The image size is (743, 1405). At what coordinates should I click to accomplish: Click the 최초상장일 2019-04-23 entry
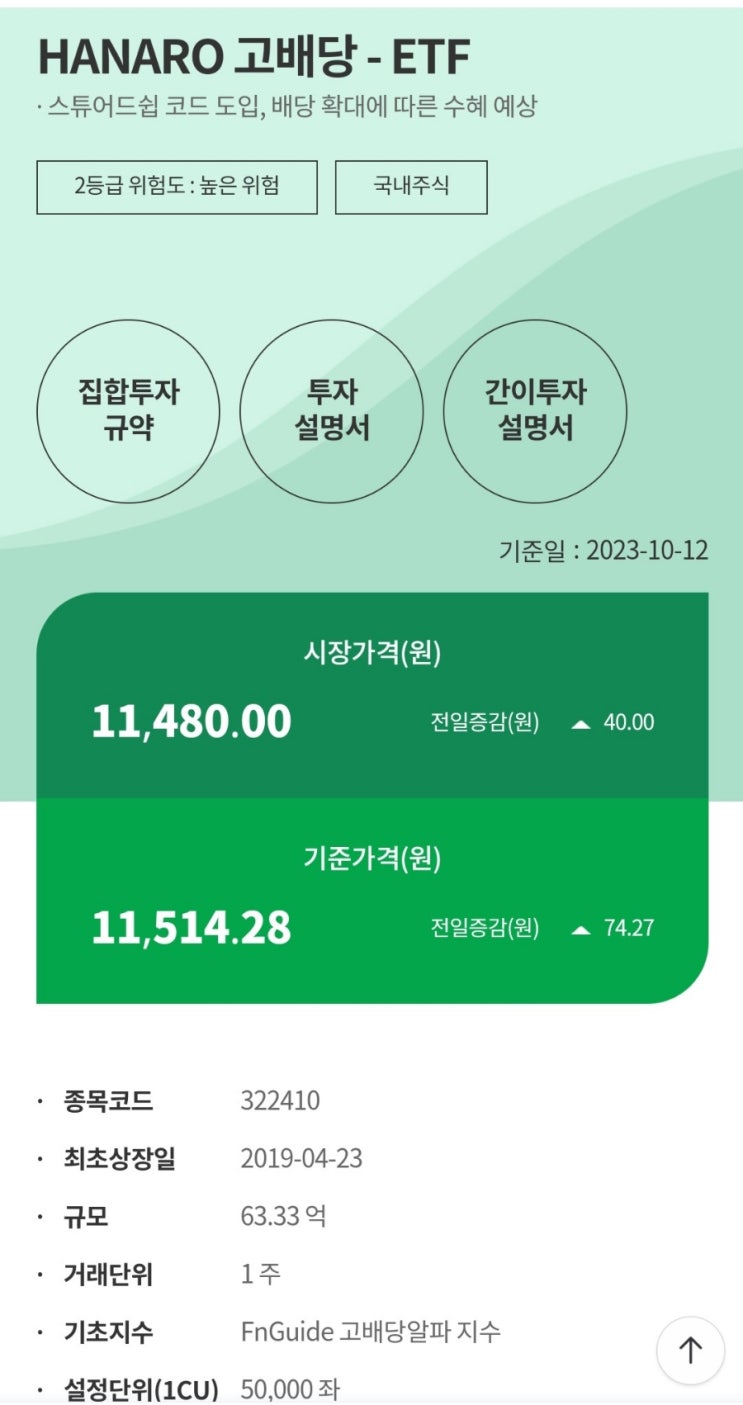click(x=302, y=1159)
